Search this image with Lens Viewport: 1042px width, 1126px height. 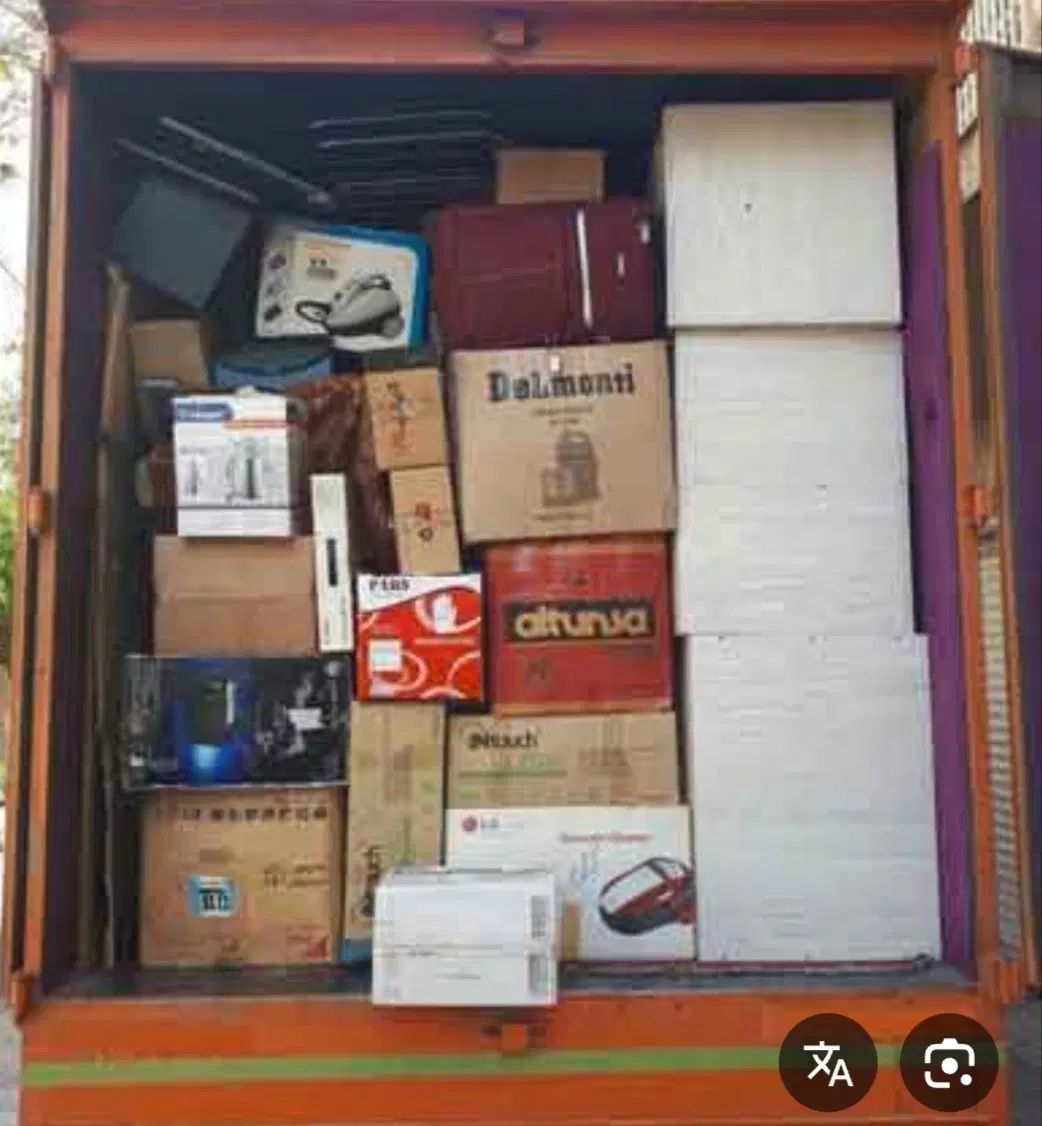pos(949,1062)
